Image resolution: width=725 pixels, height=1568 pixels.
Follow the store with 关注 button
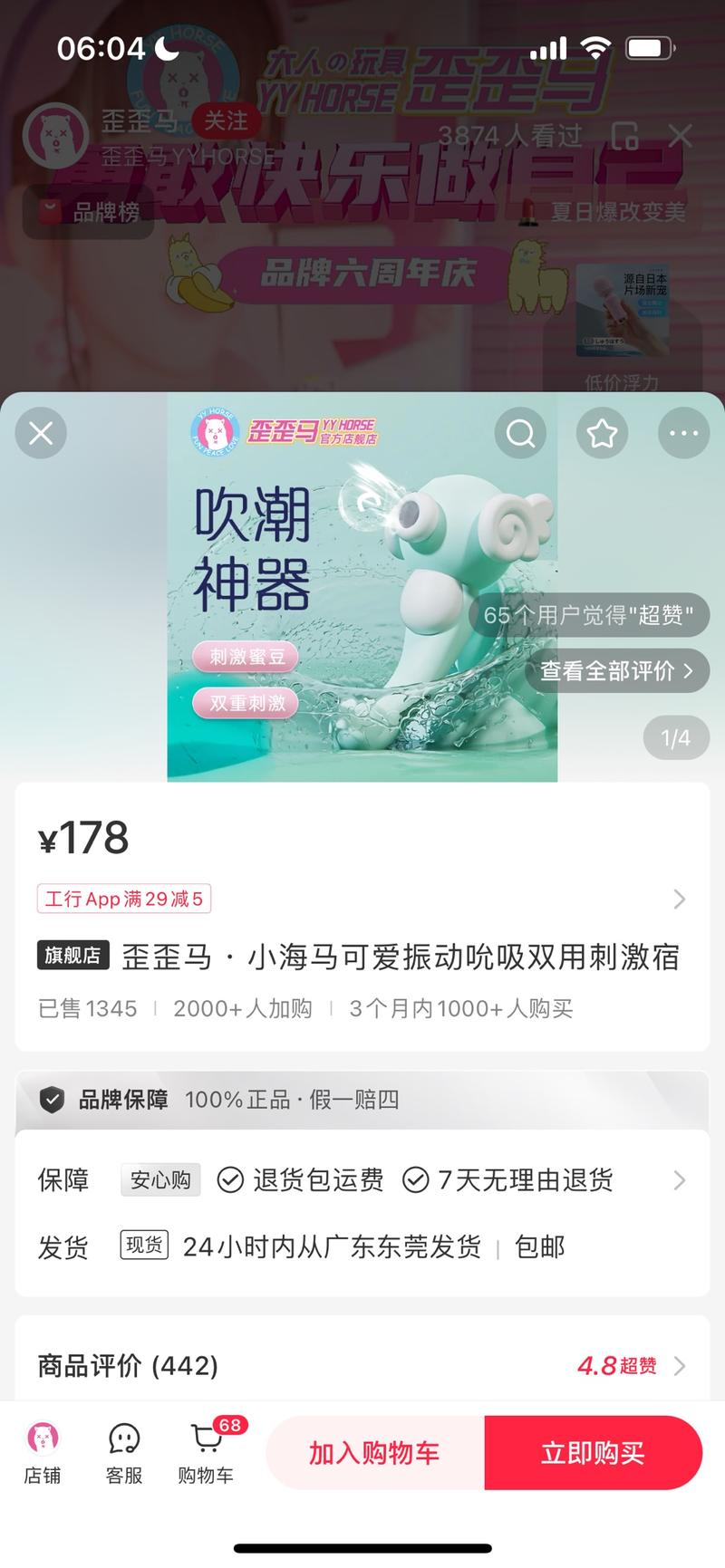[226, 120]
